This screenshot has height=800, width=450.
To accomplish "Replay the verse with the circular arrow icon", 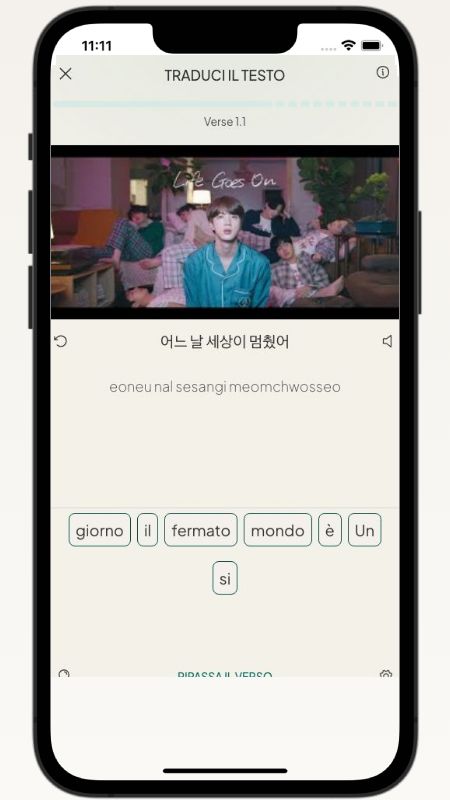I will pos(61,341).
